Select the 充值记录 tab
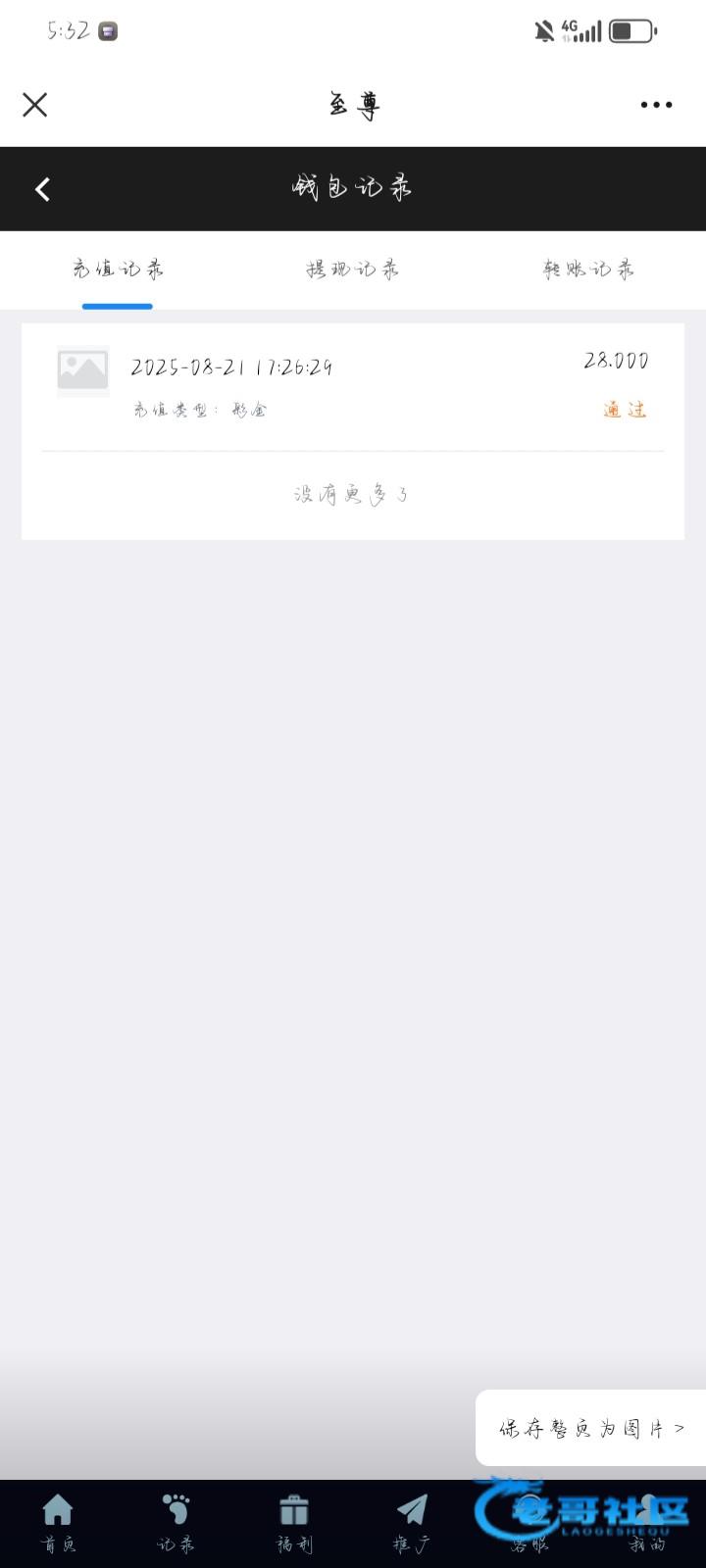Viewport: 706px width, 1568px height. click(x=118, y=269)
